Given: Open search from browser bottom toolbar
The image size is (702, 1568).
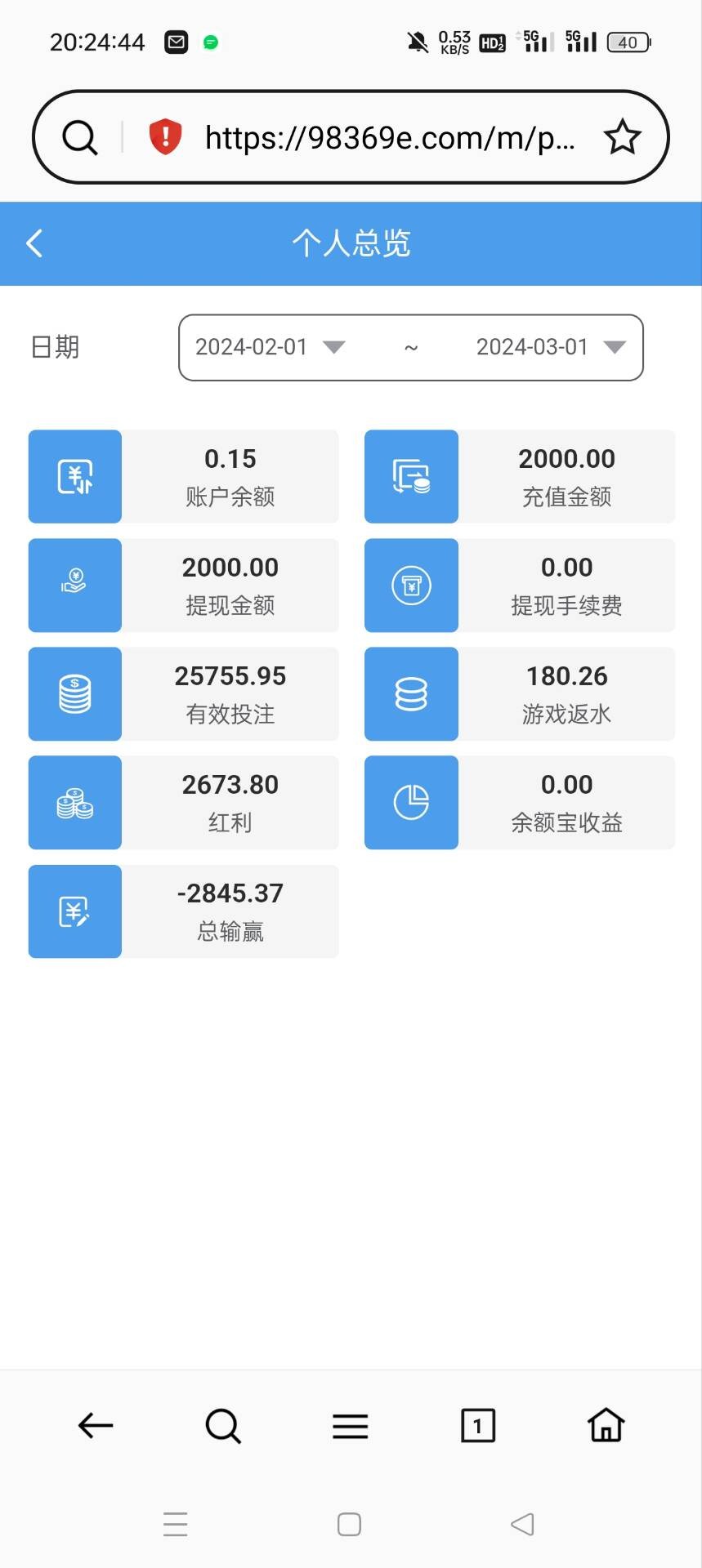Looking at the screenshot, I should coord(223,1426).
